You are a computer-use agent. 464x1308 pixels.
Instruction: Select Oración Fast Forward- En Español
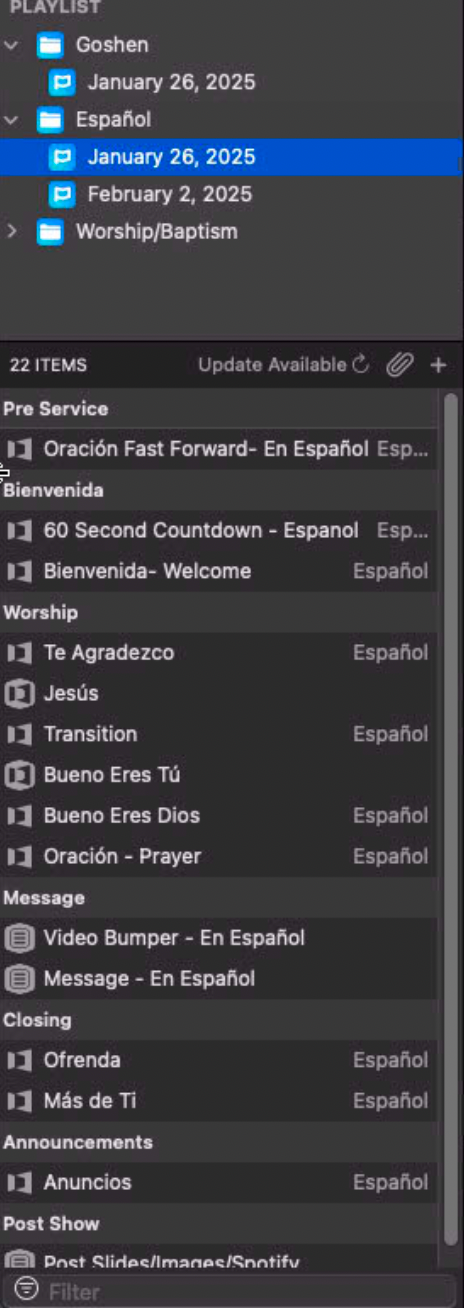coord(218,449)
